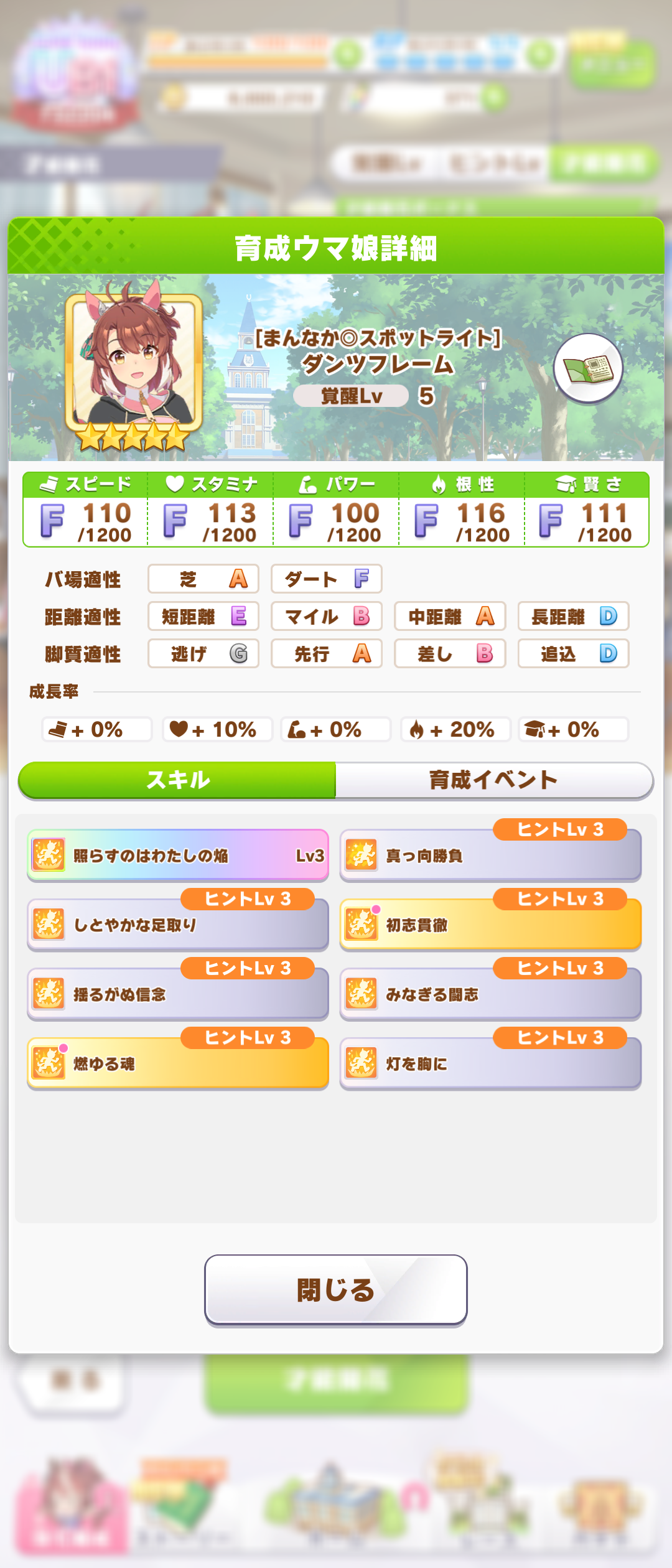View skill 灯を胸に
Viewport: 672px width, 1568px height.
490,1064
